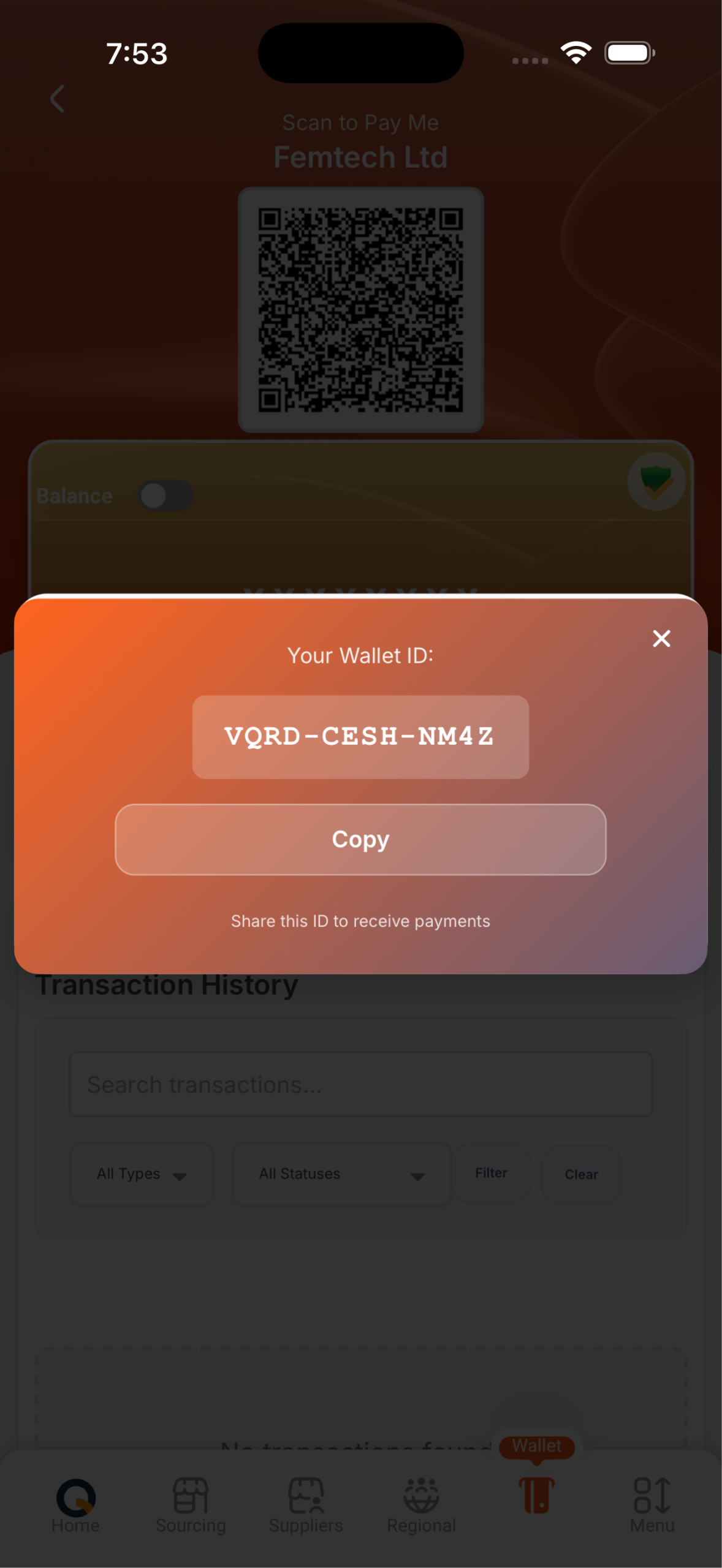The height and width of the screenshot is (1568, 722).
Task: Open the Sourcing tab
Action: [x=191, y=1506]
